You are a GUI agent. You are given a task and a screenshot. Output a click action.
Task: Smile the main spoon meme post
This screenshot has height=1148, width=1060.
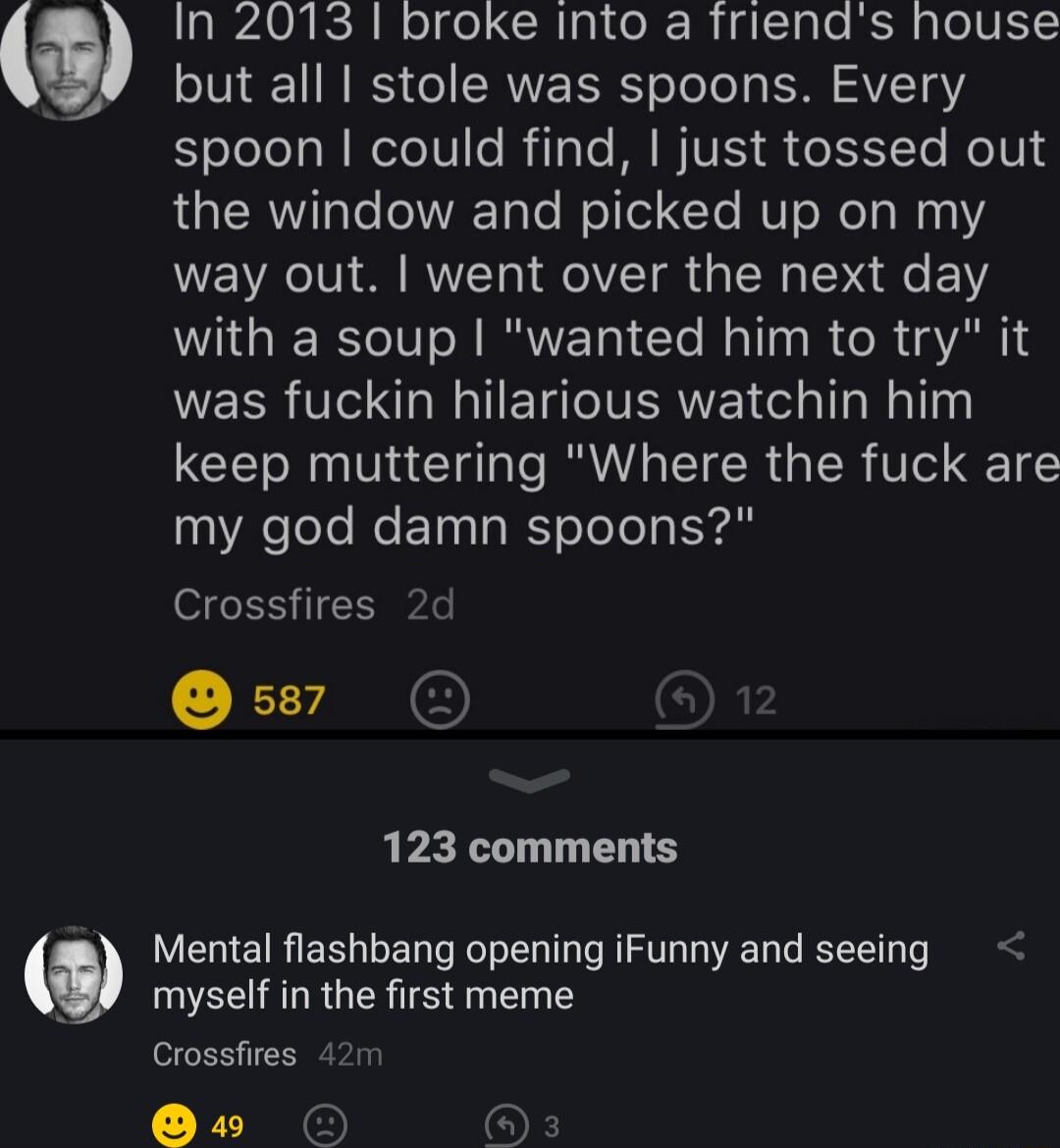click(x=201, y=699)
